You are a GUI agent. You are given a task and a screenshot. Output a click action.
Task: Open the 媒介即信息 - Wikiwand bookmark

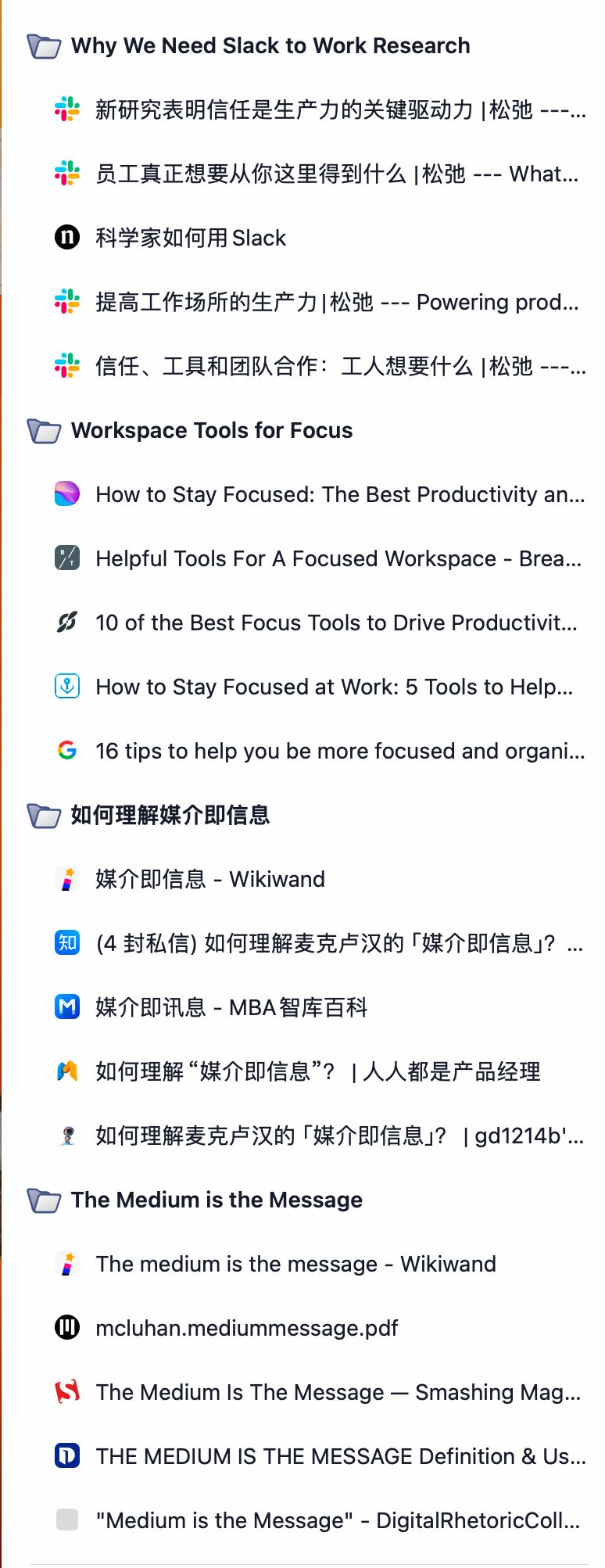pos(209,880)
